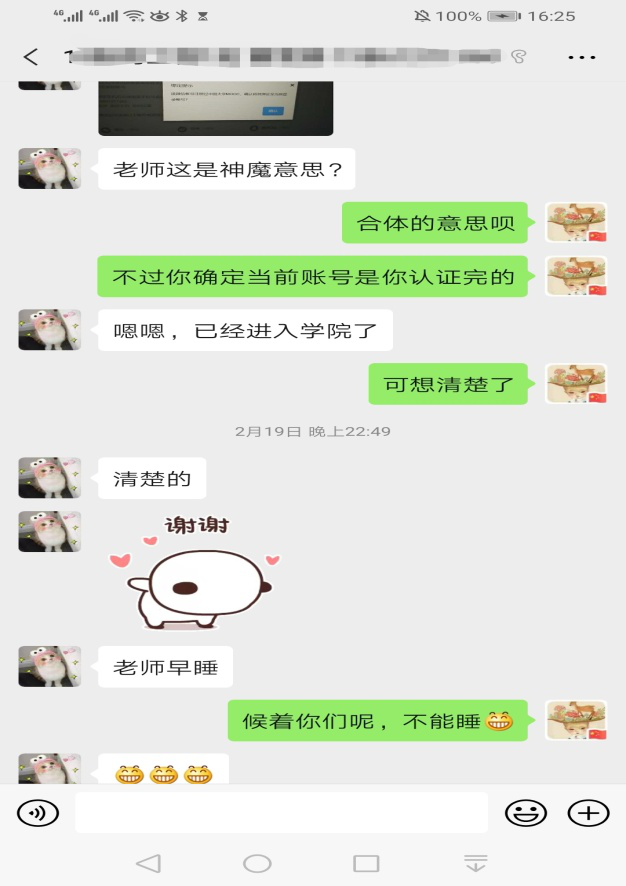Switch to voice message input
Screen dimensions: 626x886
click(x=38, y=813)
